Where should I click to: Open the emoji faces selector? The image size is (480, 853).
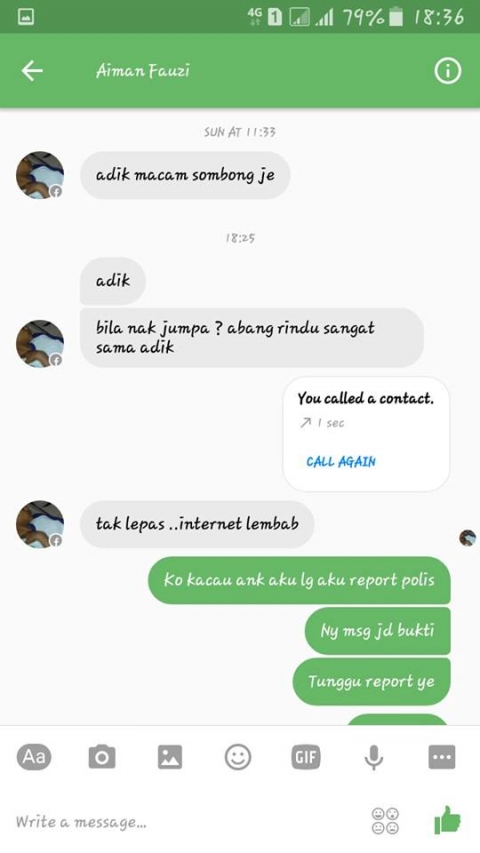point(385,821)
